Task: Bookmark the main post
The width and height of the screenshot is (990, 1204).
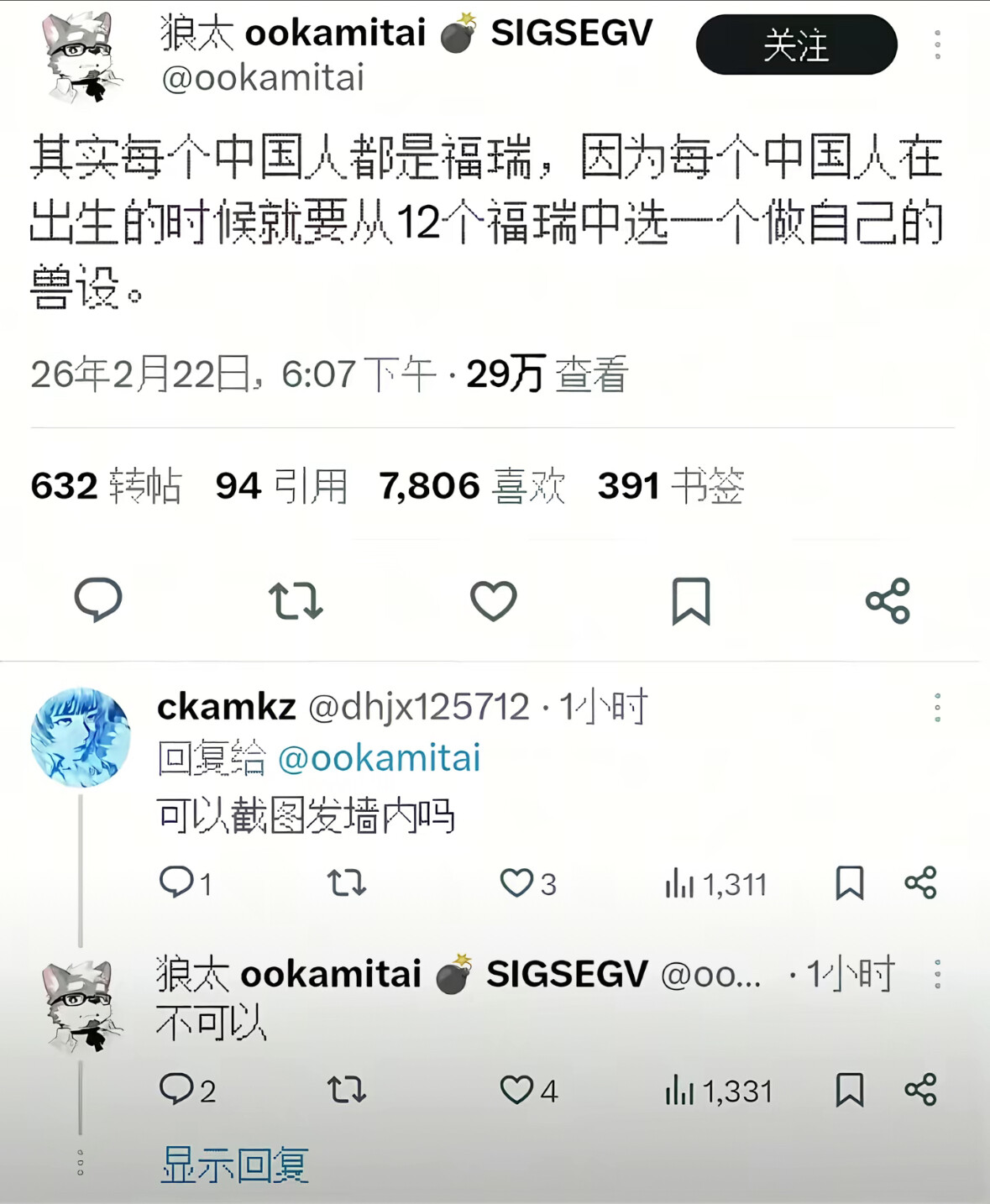Action: (690, 600)
